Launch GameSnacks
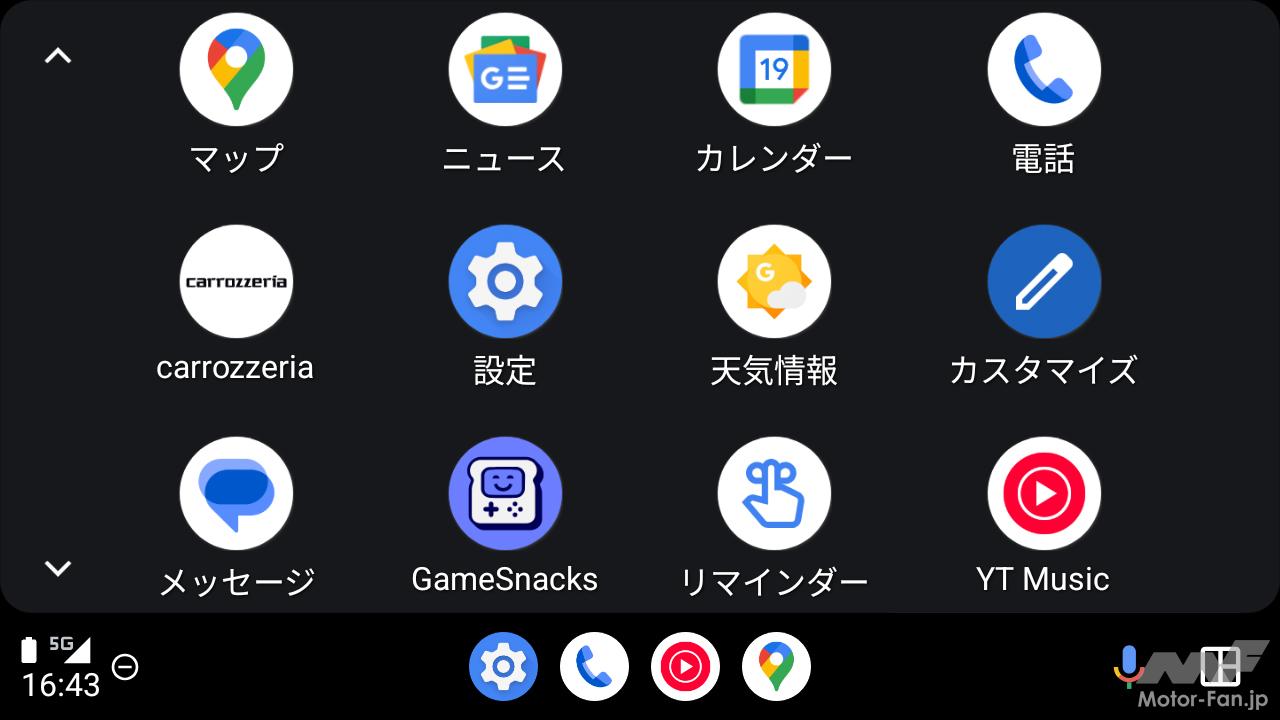 (505, 494)
